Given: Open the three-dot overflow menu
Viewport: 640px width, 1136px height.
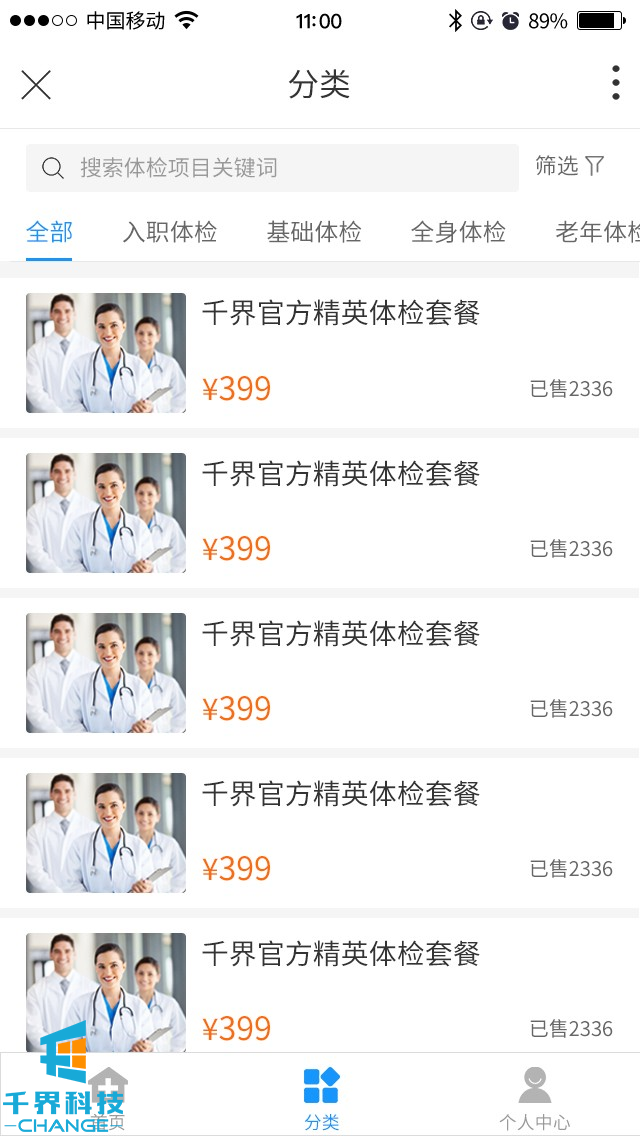Looking at the screenshot, I should pos(615,83).
